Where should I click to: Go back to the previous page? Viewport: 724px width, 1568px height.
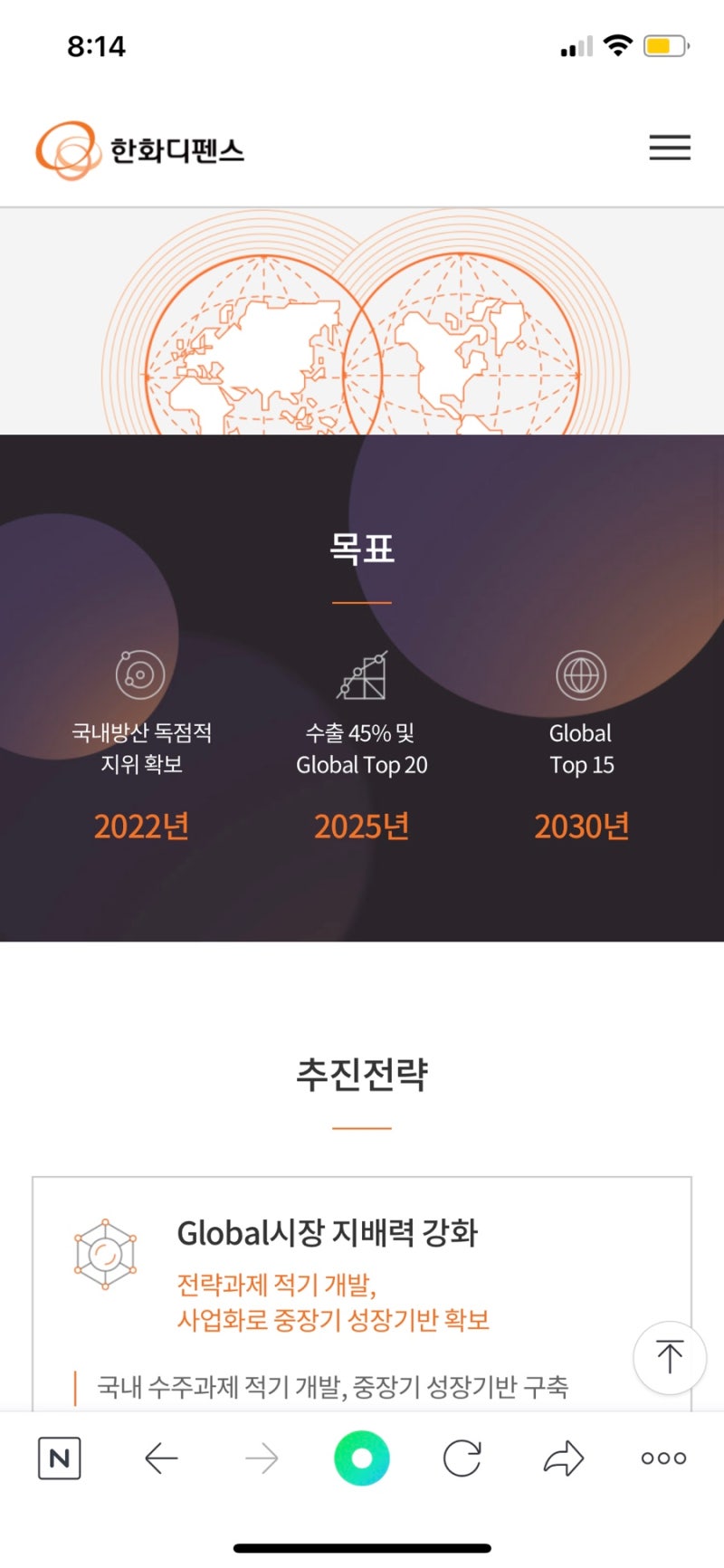coord(161,1458)
